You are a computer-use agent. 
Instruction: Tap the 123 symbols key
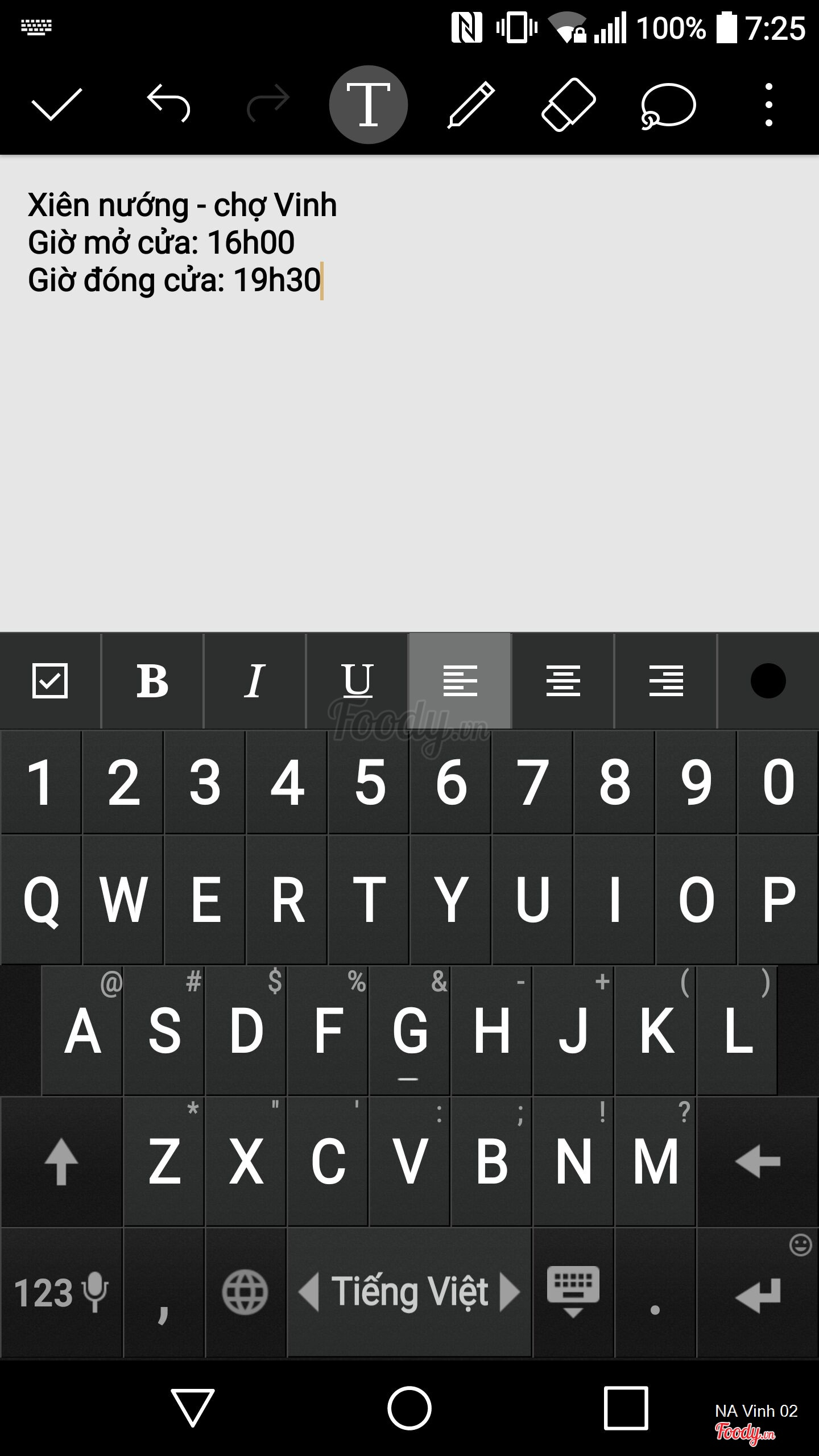tap(61, 1292)
